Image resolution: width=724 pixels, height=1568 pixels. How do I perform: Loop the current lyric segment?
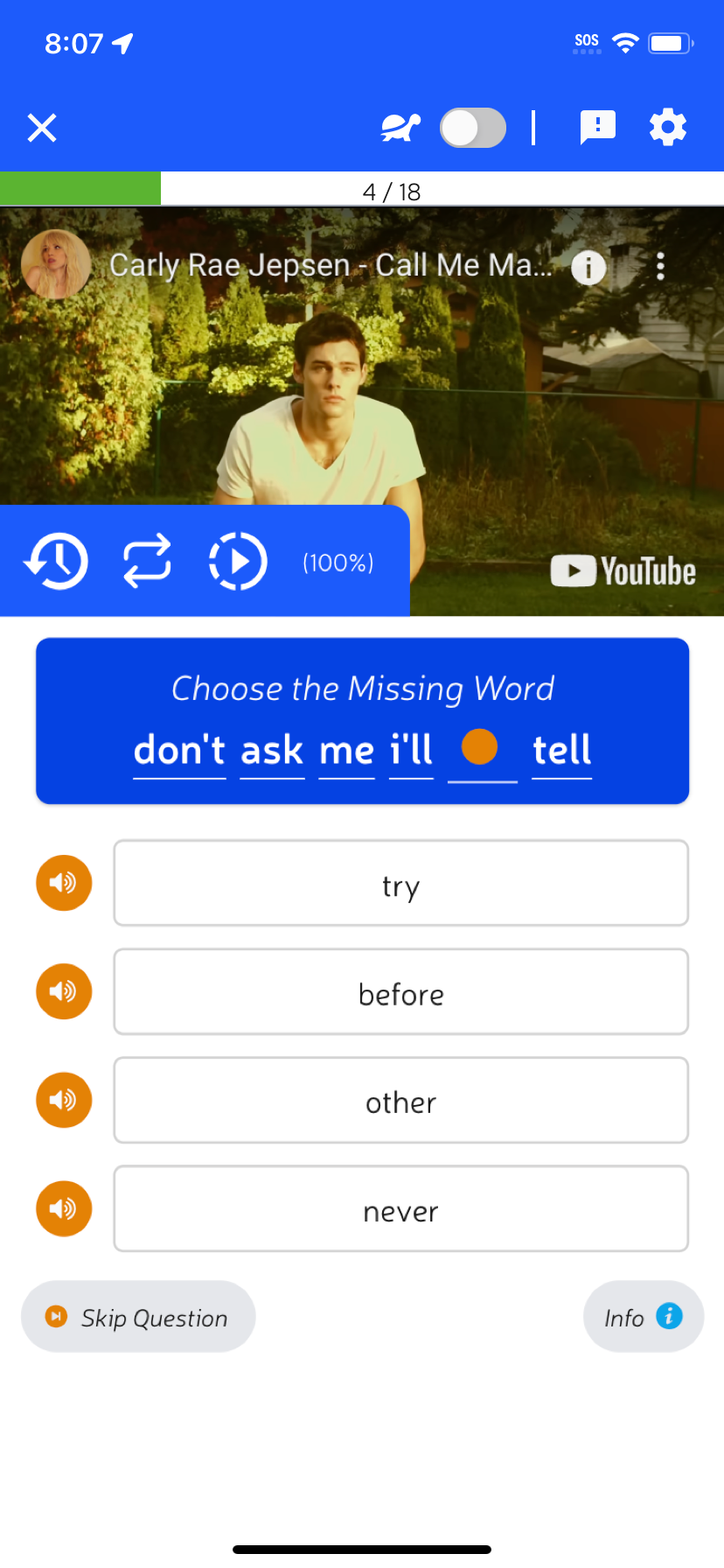(147, 561)
